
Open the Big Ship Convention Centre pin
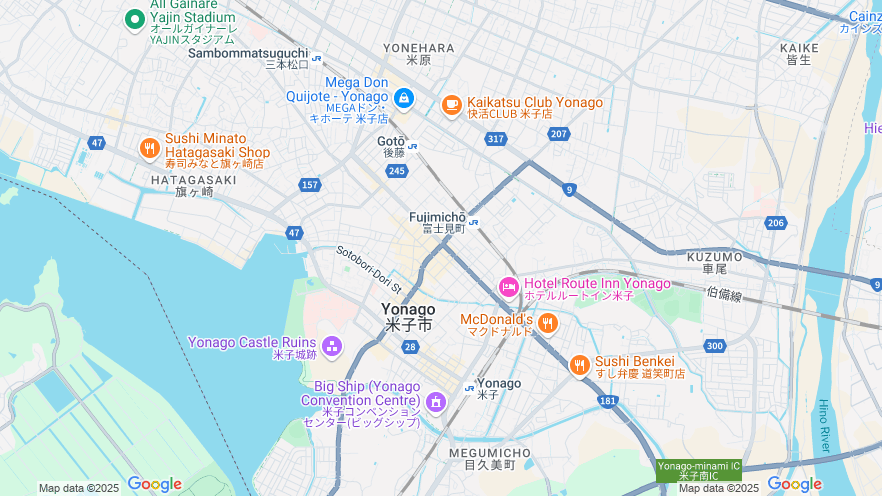point(435,402)
